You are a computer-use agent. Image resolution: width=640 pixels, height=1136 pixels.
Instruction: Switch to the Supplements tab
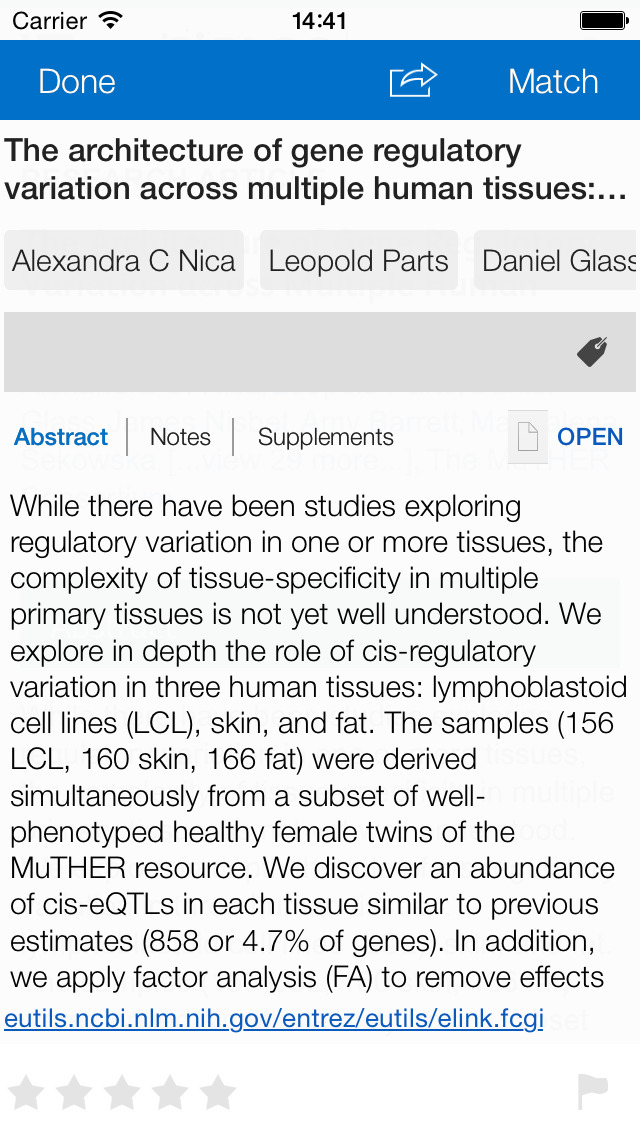pyautogui.click(x=325, y=437)
